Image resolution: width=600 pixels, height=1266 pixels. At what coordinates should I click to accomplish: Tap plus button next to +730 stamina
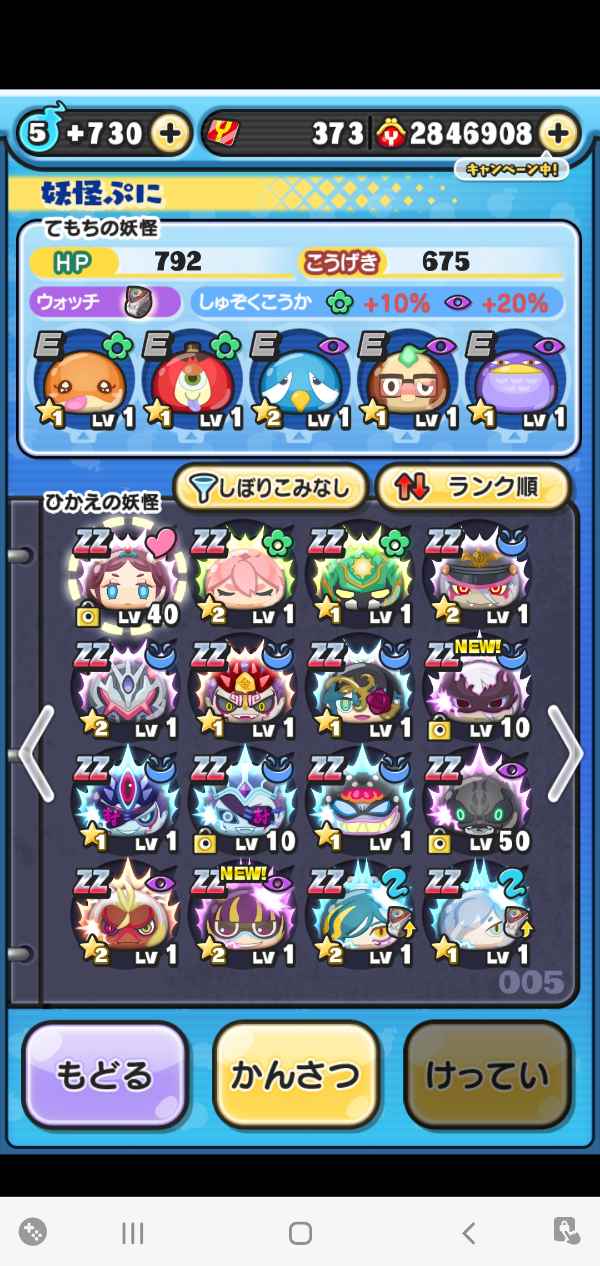coord(171,134)
